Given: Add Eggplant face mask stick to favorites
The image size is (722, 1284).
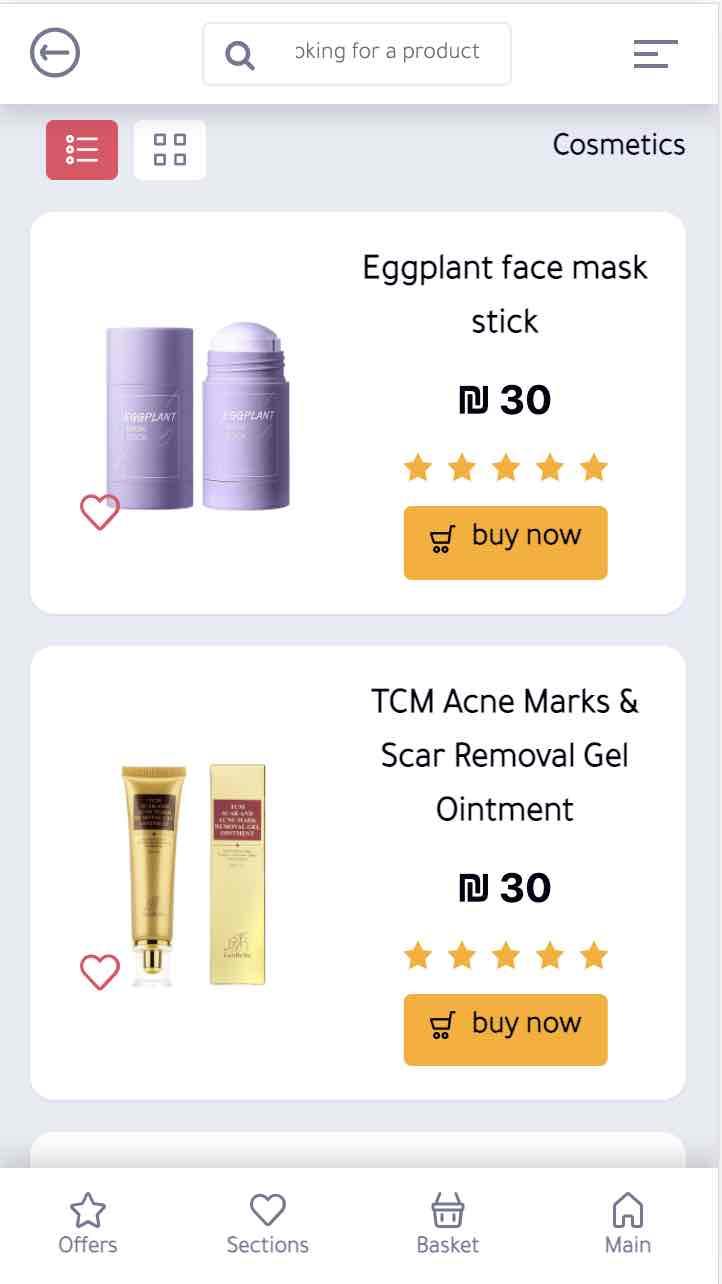Looking at the screenshot, I should [100, 512].
